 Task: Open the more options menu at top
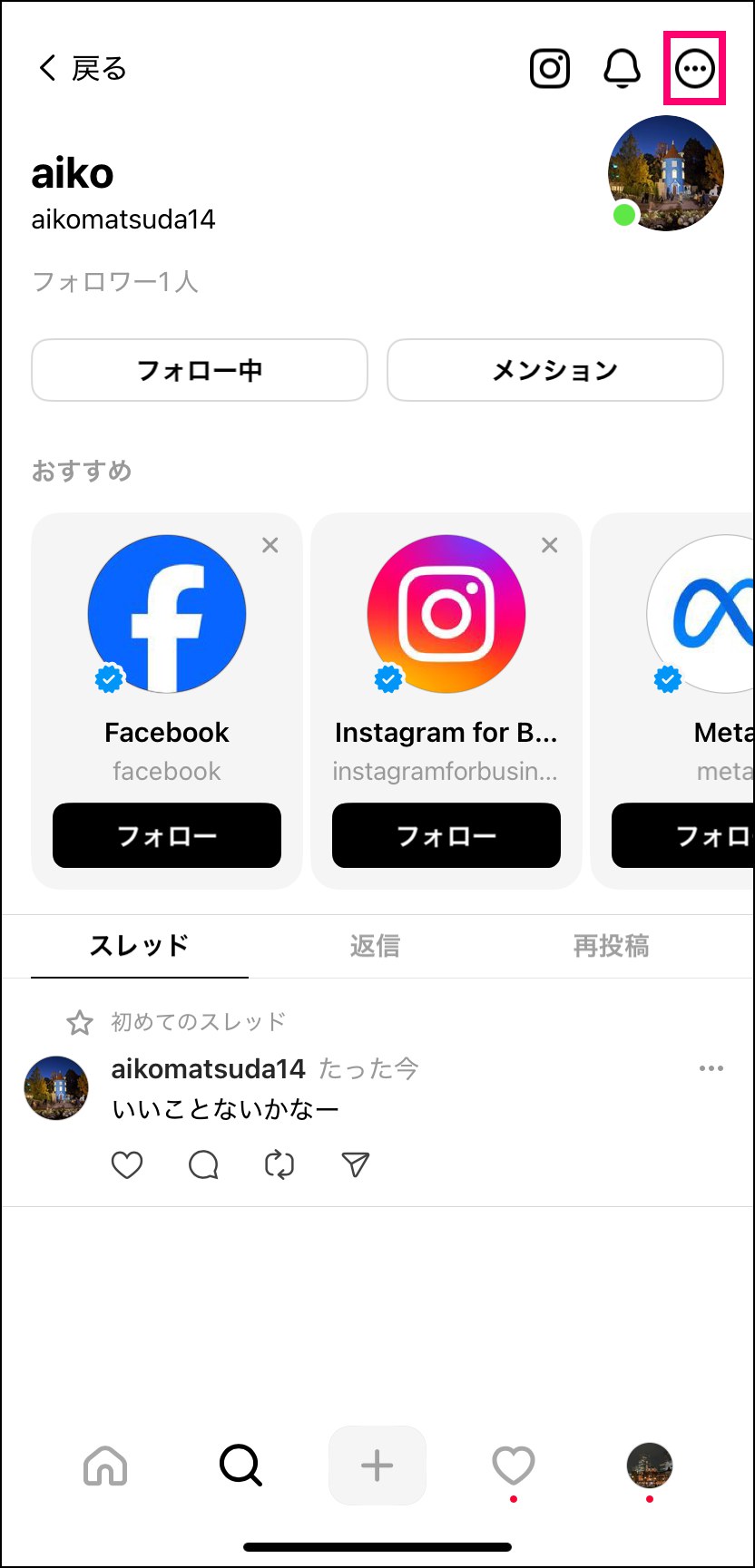(x=695, y=68)
